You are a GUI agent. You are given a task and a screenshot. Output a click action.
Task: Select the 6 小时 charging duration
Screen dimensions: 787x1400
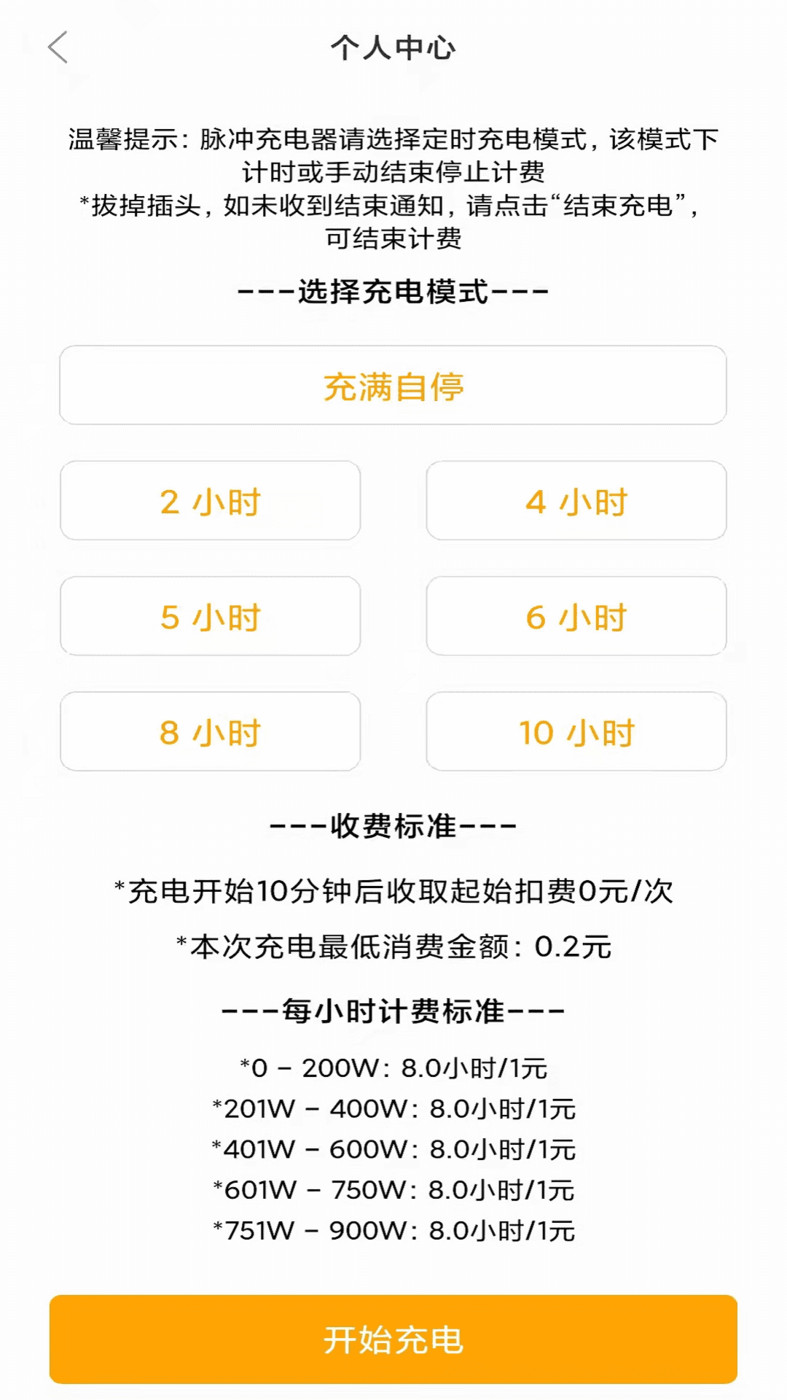point(576,616)
